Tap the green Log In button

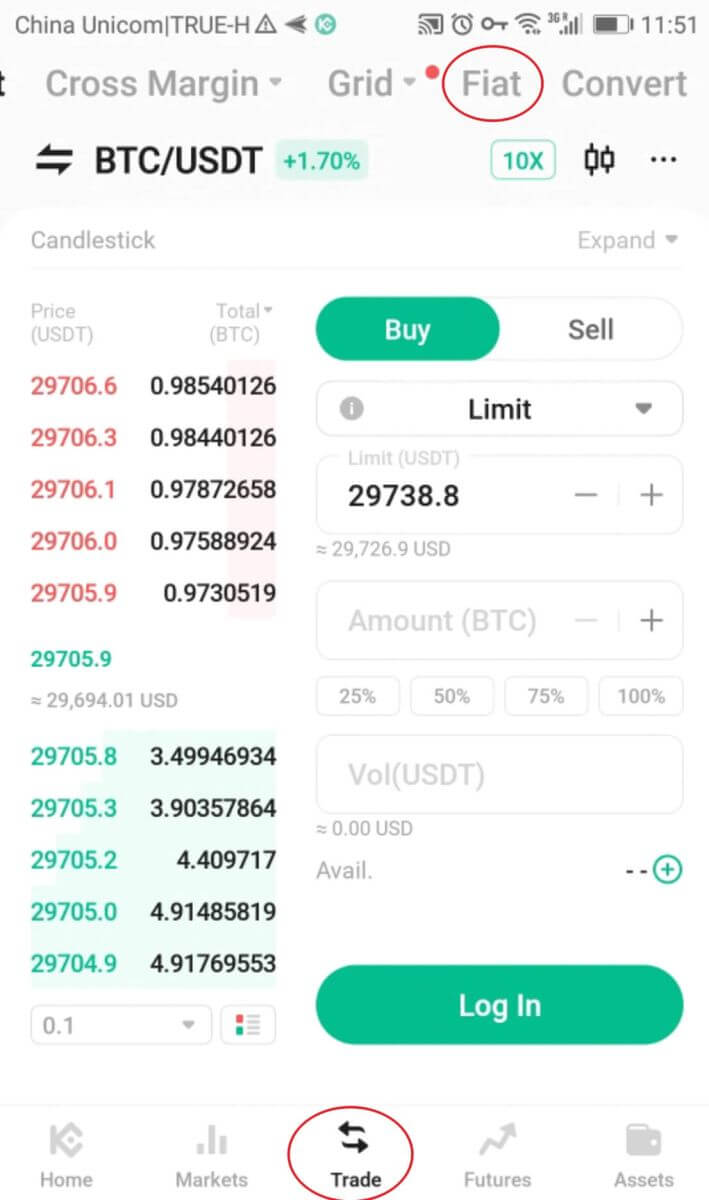pos(499,1005)
